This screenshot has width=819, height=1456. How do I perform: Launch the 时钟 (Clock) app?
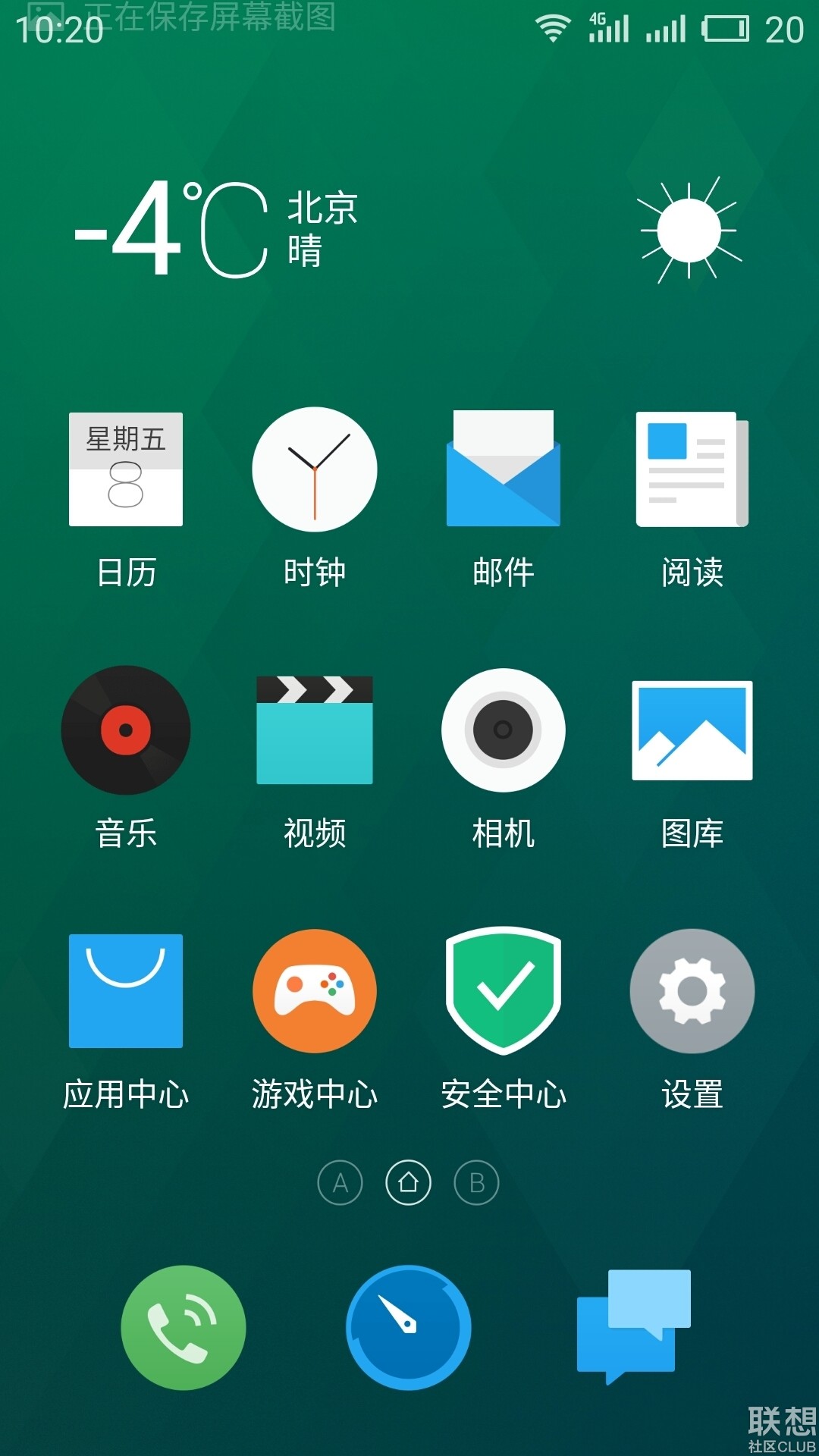[315, 469]
